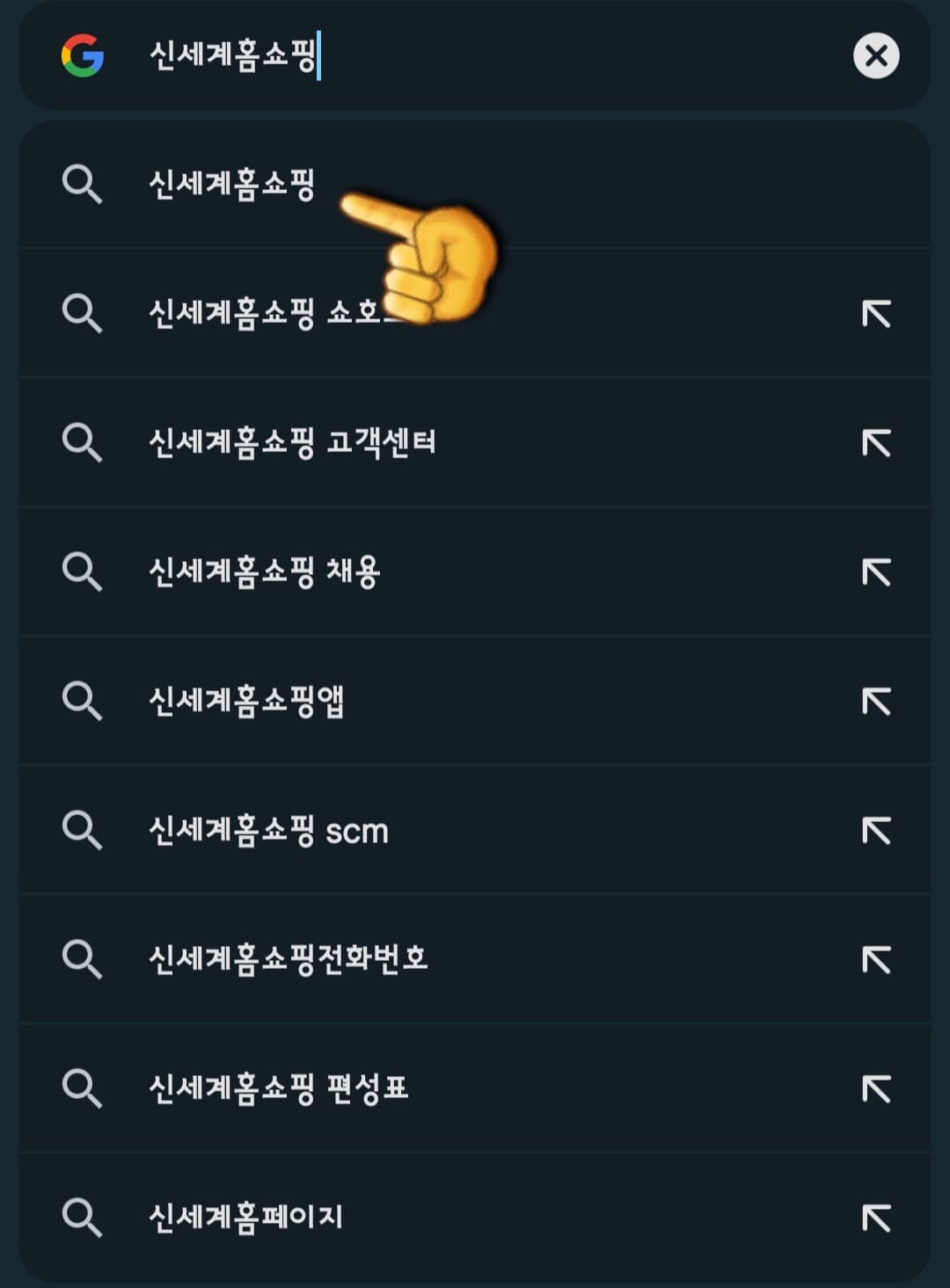Screen dimensions: 950x1288
Task: Tap the magnifier icon beside 신세계홈쇼핑
Action: [84, 185]
